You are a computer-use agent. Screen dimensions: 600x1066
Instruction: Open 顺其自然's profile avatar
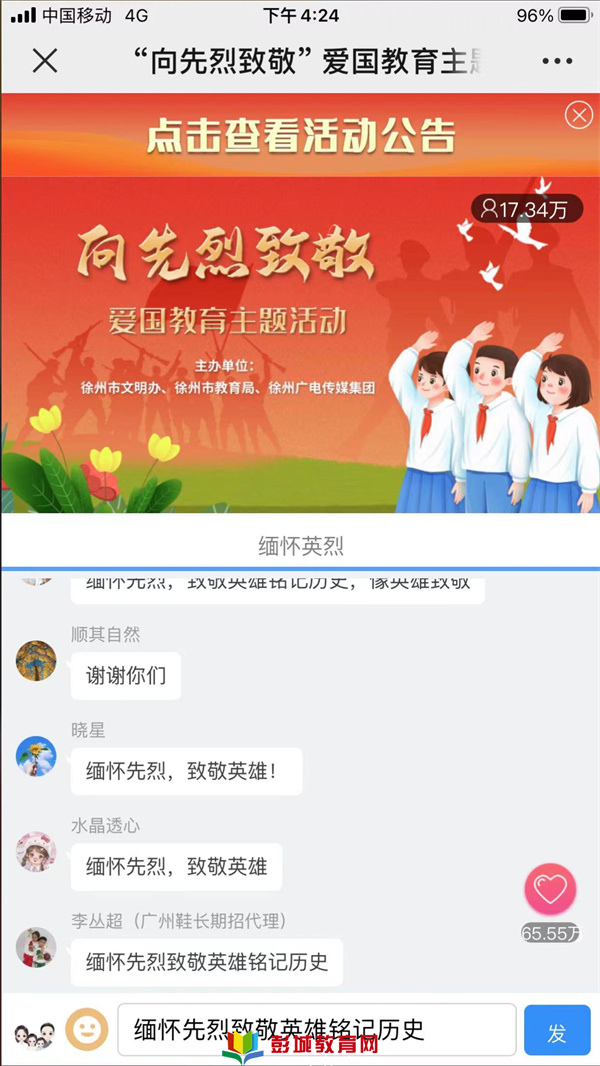(x=36, y=661)
